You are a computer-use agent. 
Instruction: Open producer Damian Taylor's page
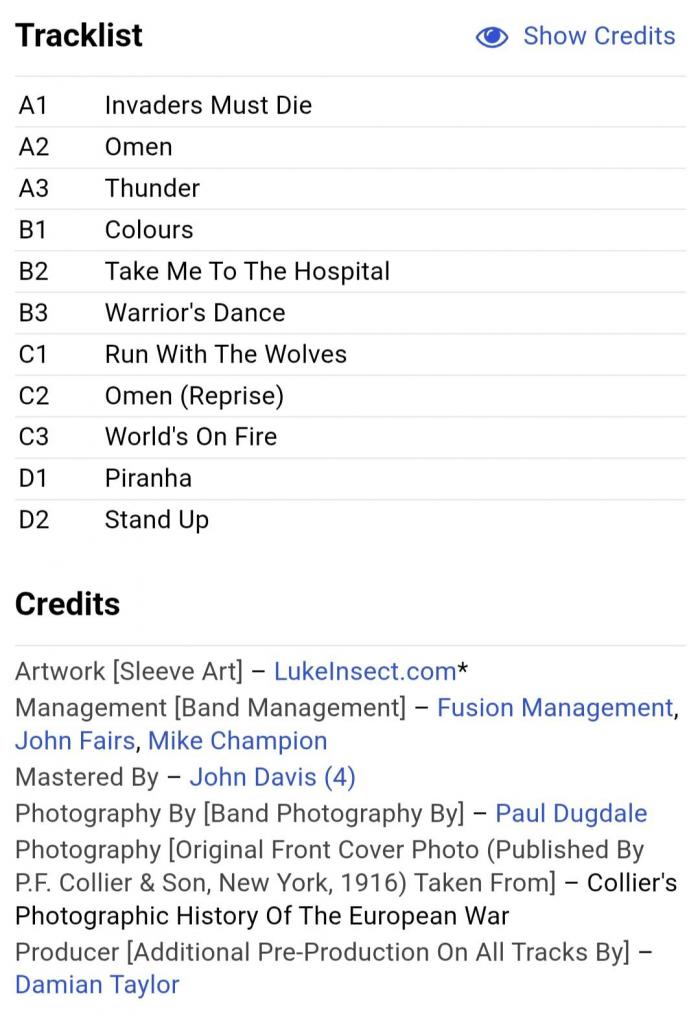[x=97, y=984]
